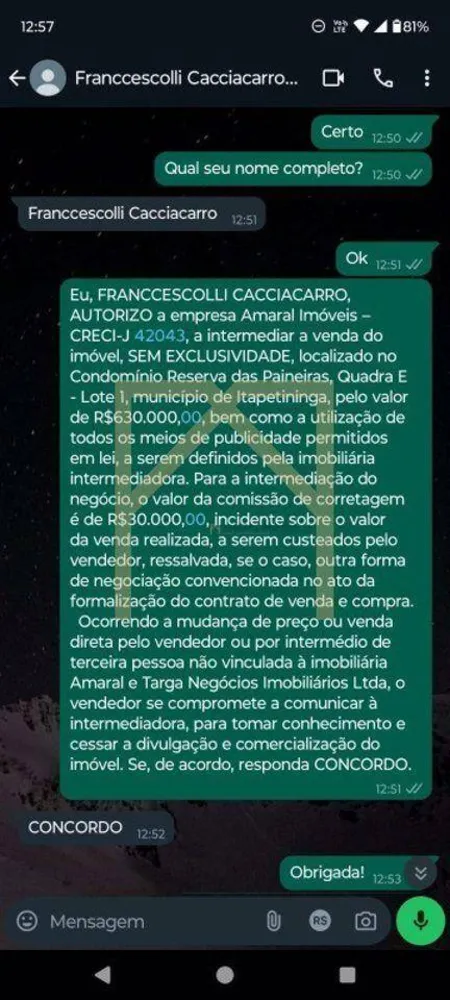Screen dimensions: 450x1000
Task: Jump to the latest messages
Action: [x=421, y=874]
